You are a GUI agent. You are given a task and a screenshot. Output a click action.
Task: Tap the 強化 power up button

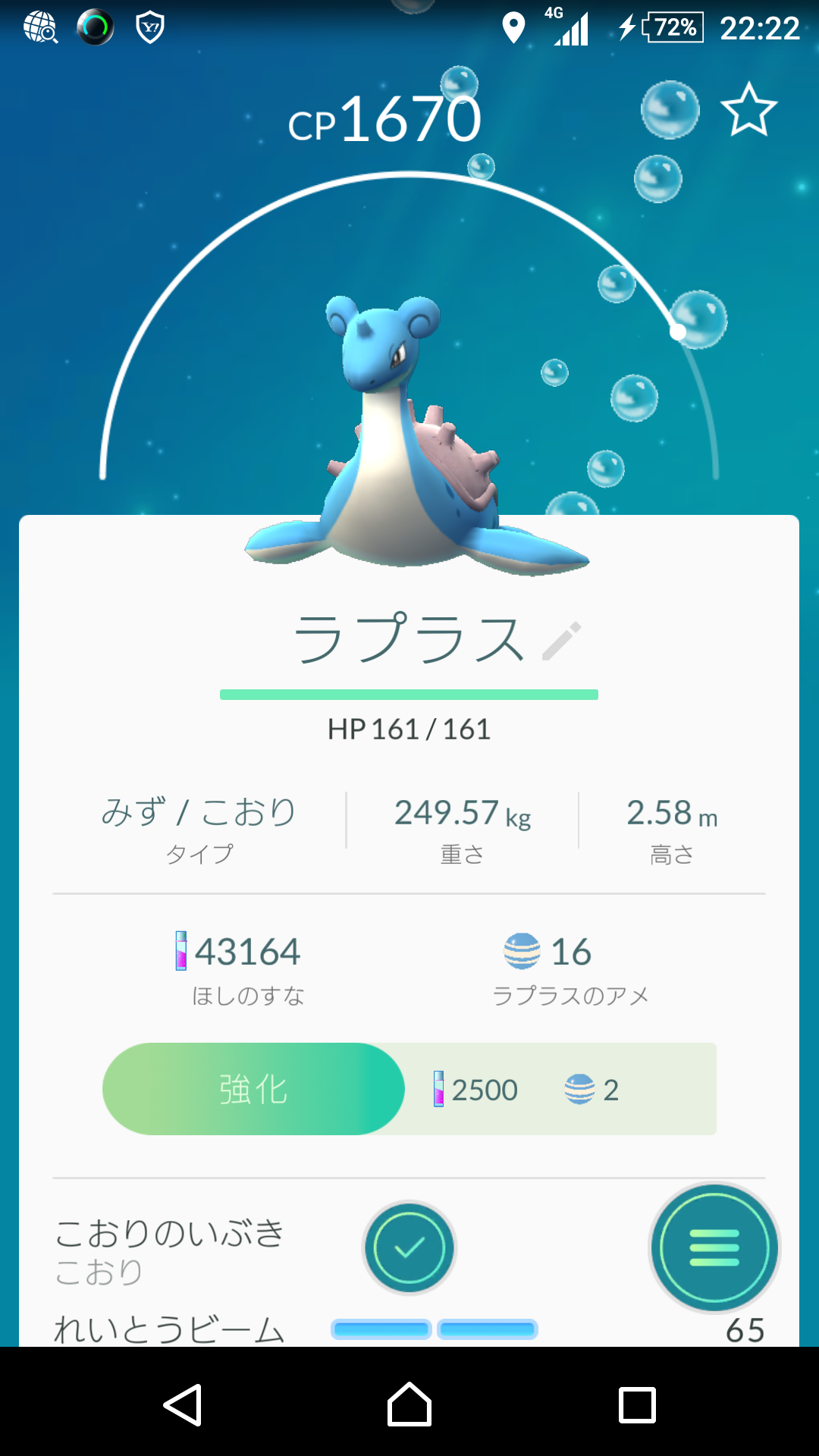[x=253, y=1089]
